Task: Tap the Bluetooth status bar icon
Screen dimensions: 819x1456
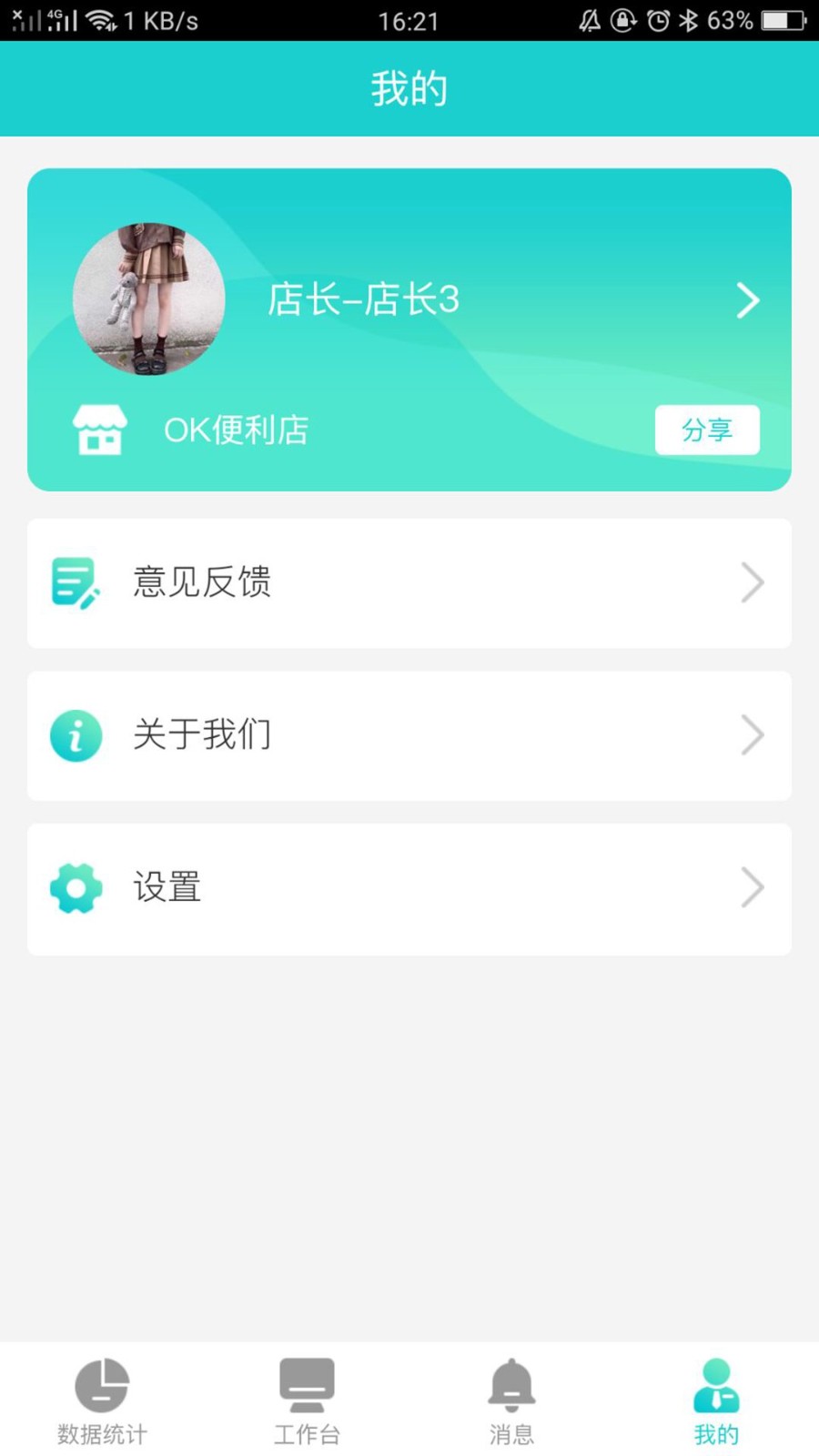Action: [x=689, y=20]
